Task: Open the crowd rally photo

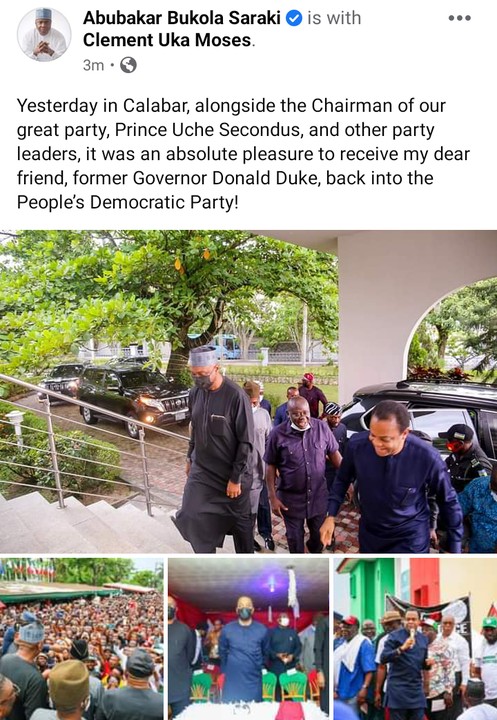Action: tap(82, 639)
